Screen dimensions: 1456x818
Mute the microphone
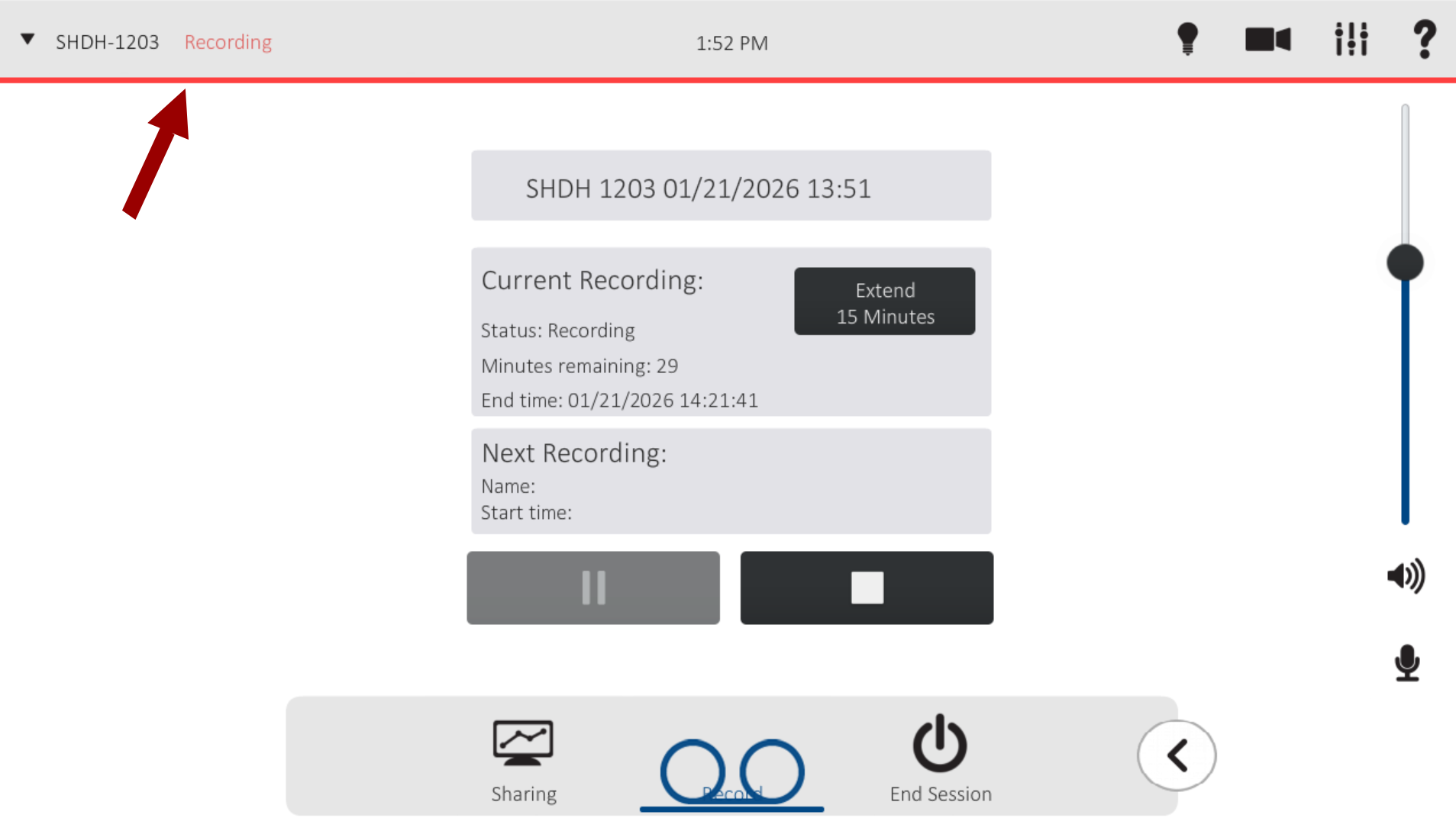pos(1406,662)
